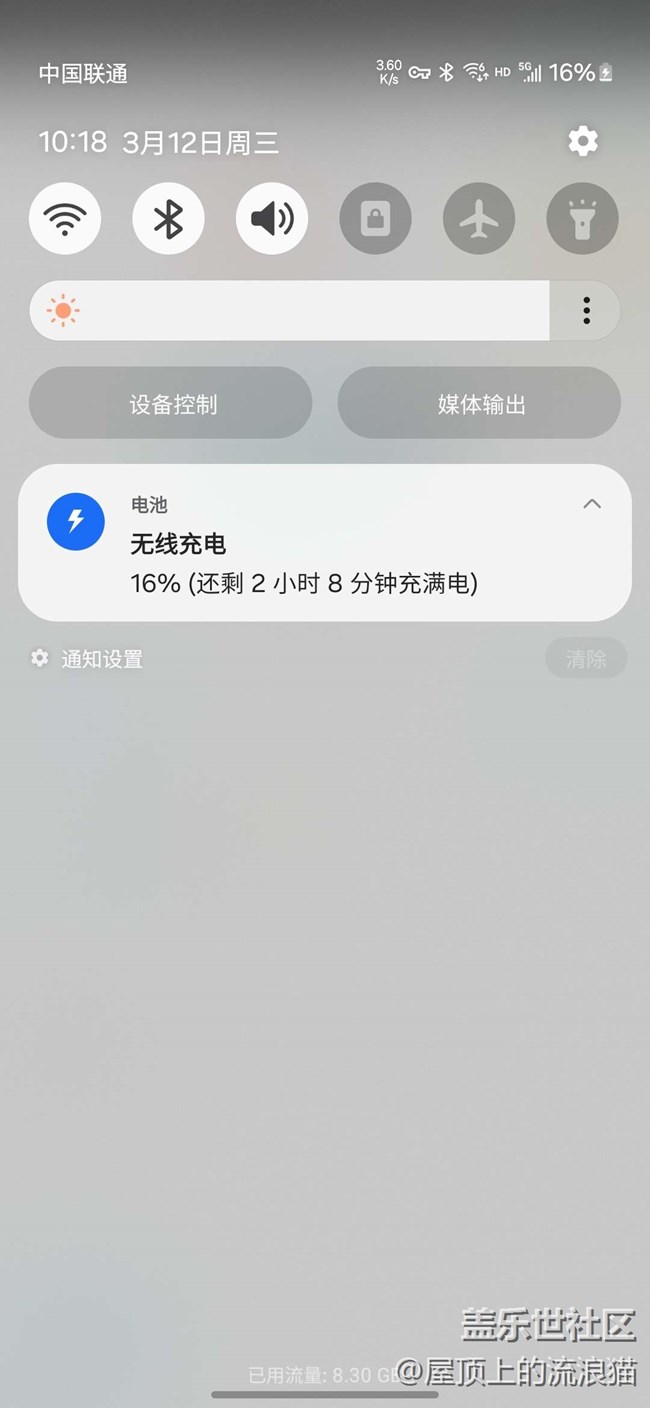Turn on airplane mode
The height and width of the screenshot is (1408, 650).
(x=479, y=218)
